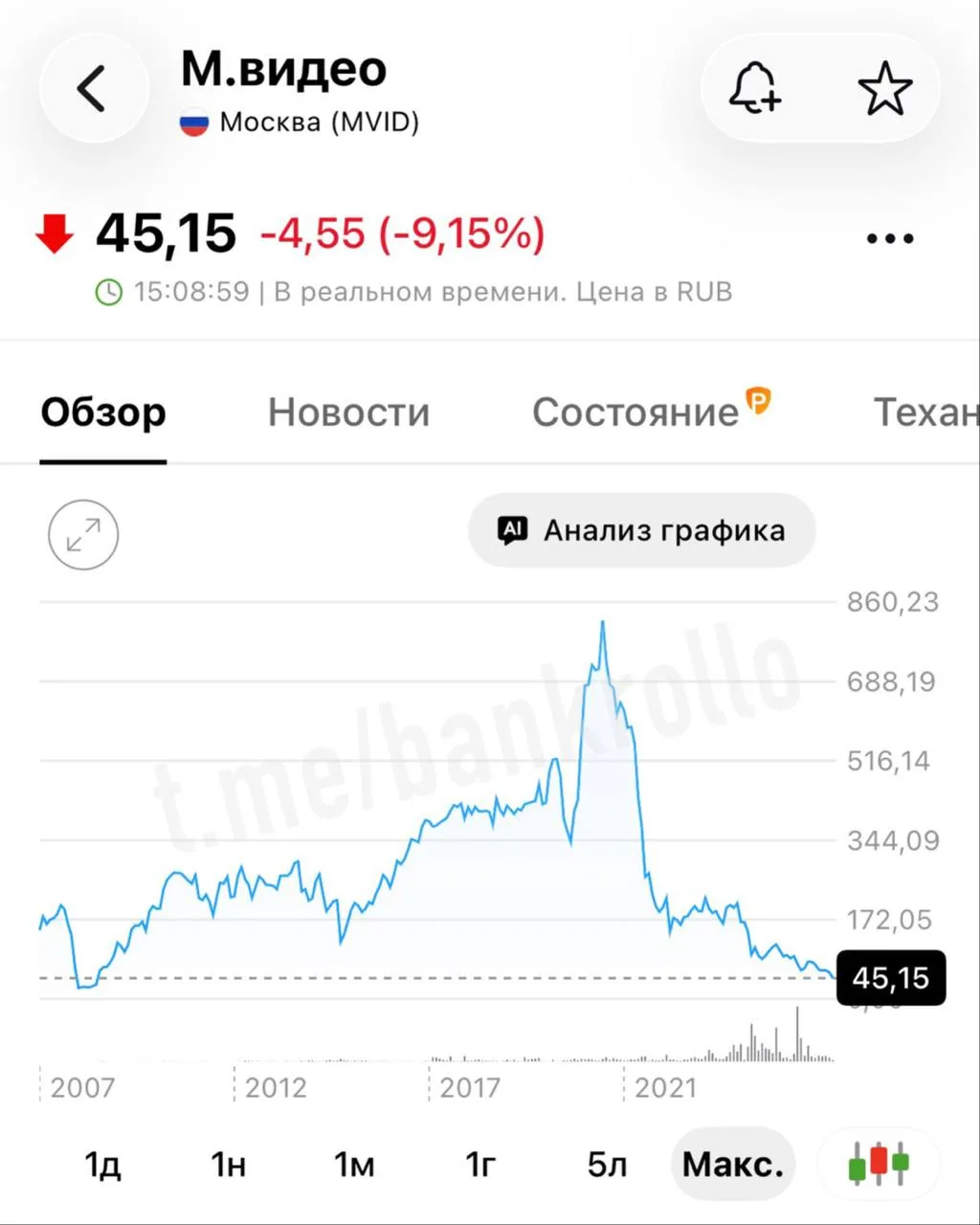
Task: Select the Обзор tab
Action: [x=103, y=412]
